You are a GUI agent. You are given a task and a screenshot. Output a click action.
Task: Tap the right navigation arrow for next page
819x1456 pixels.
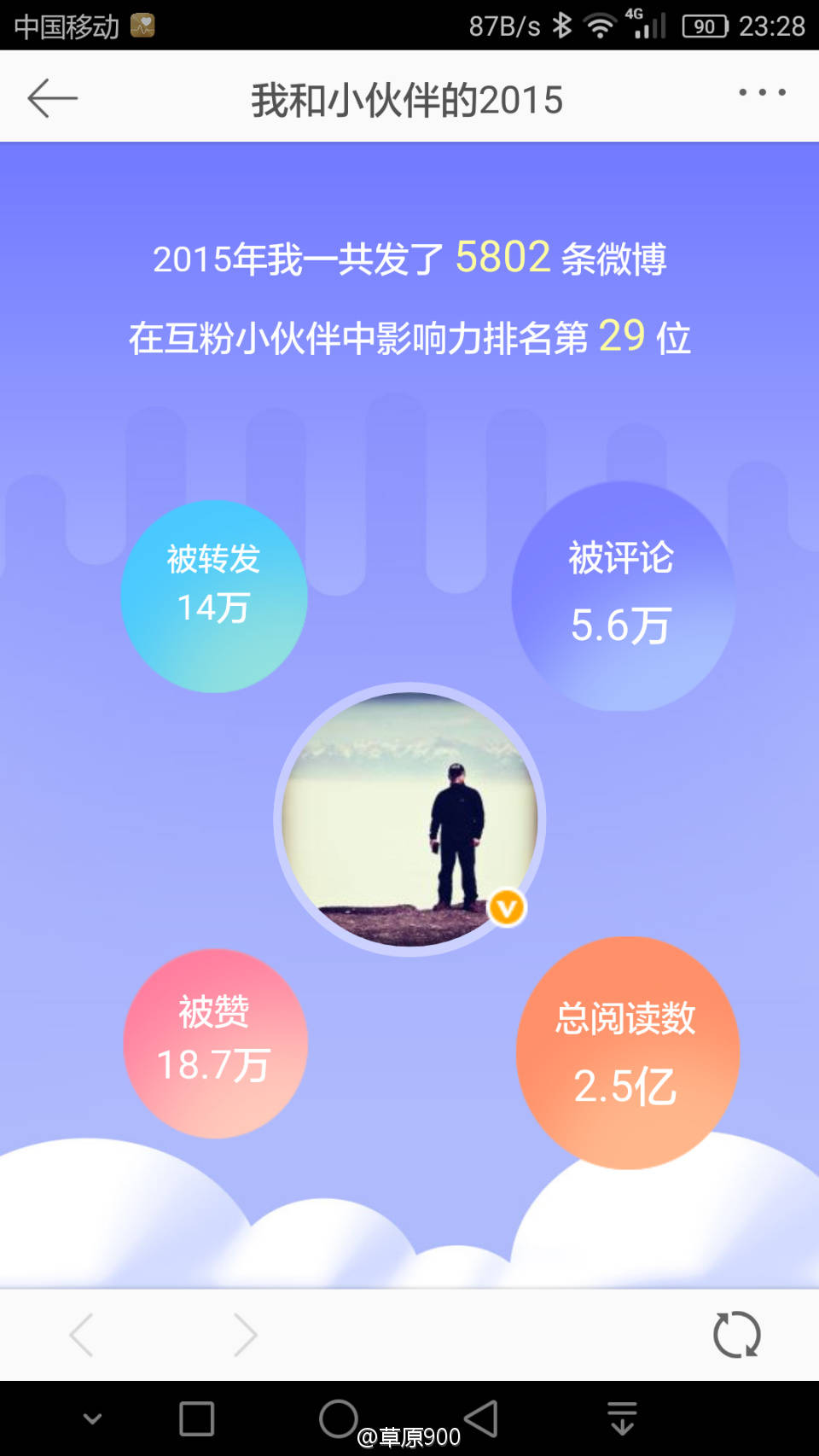246,1333
